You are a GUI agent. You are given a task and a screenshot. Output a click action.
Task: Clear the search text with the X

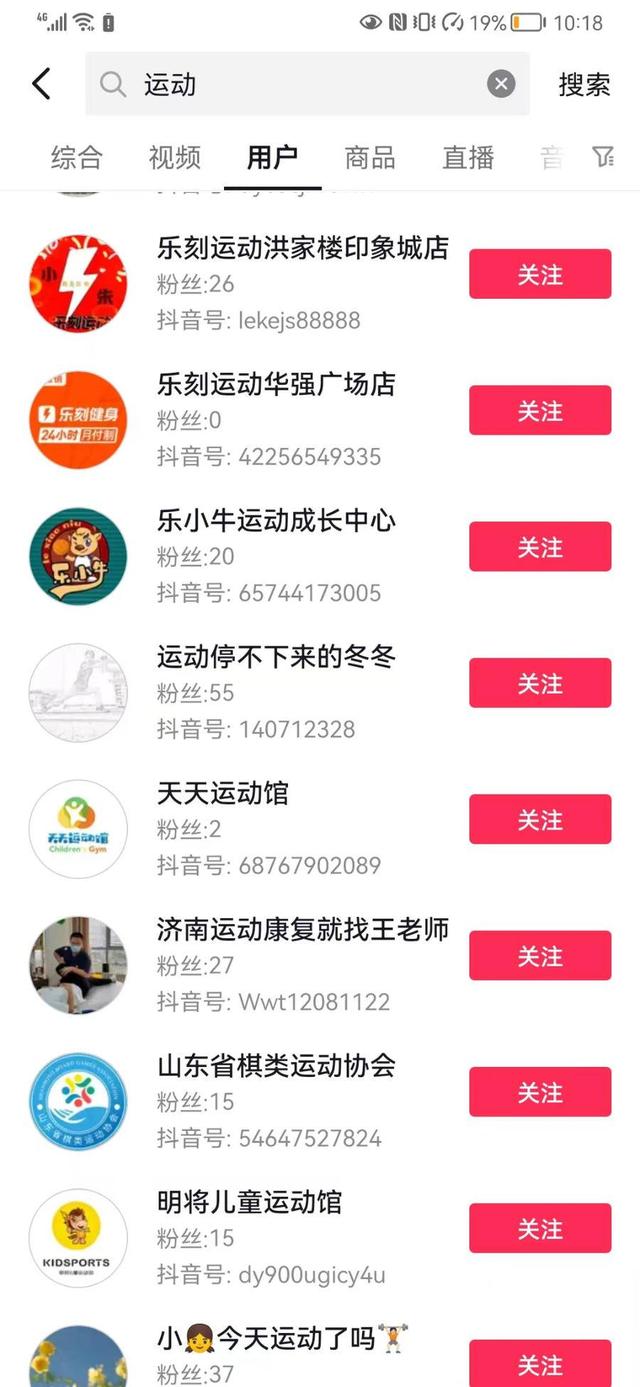[501, 84]
